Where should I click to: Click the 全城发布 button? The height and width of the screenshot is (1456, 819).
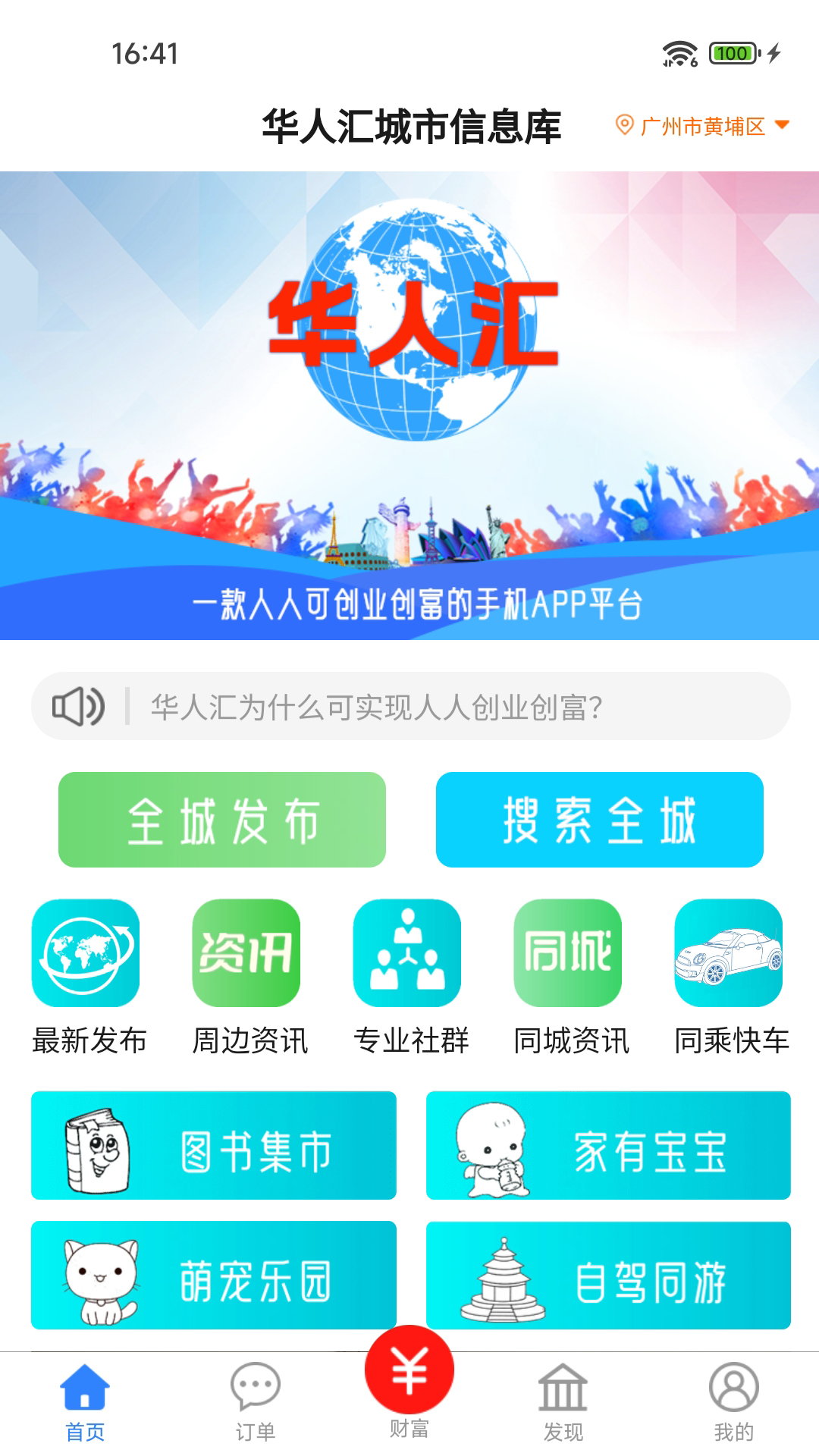tap(223, 818)
